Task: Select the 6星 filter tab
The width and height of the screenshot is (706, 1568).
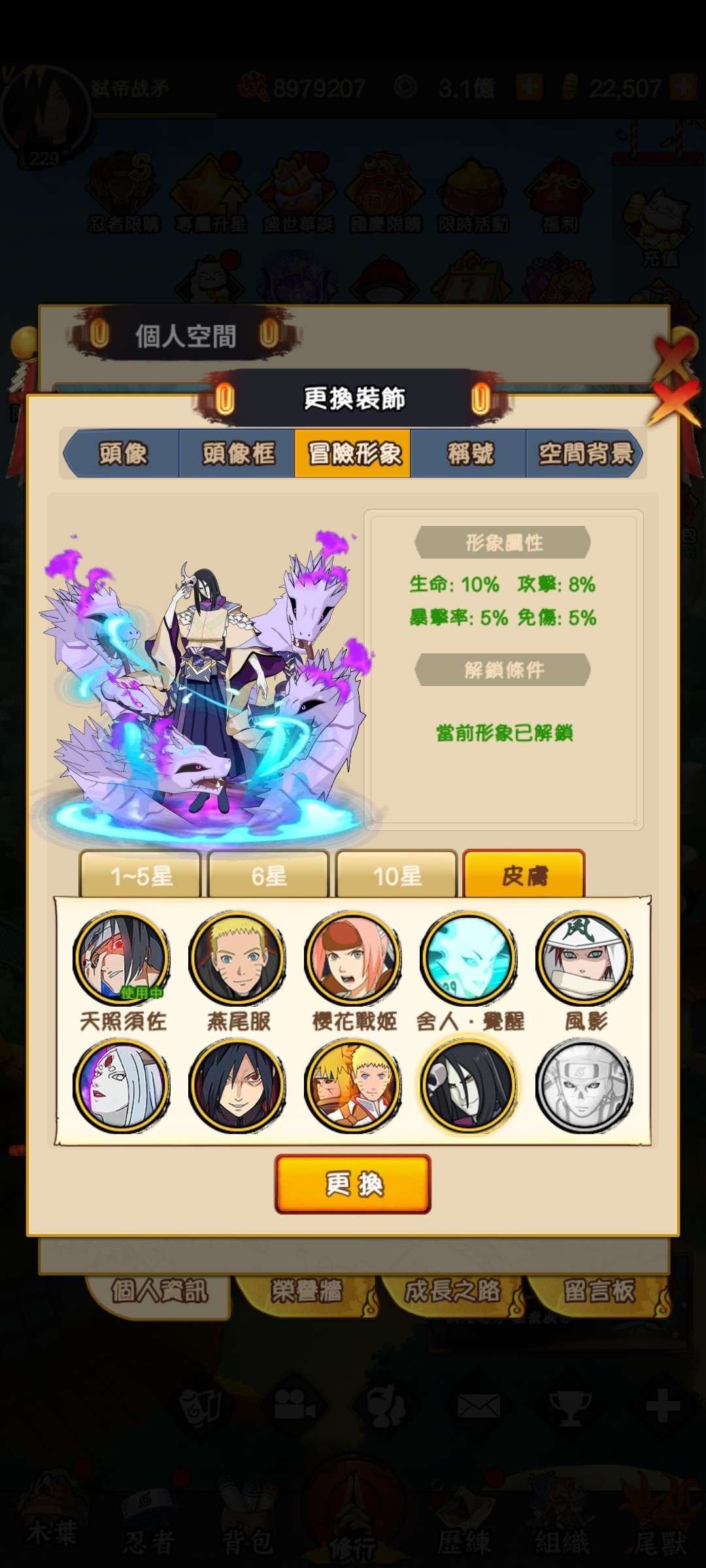Action: pos(268,875)
